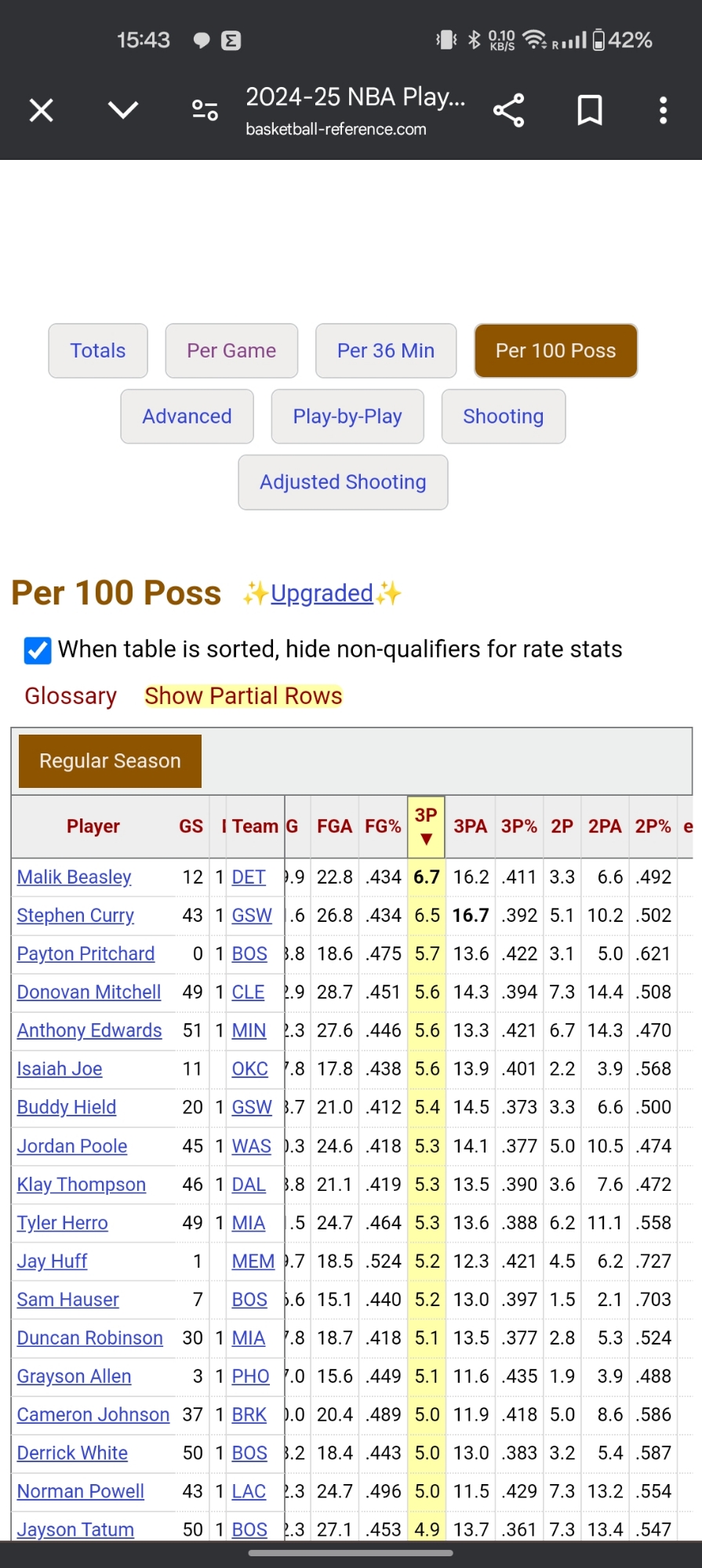Switch to the Totals stats view
This screenshot has width=702, height=1568.
coord(98,350)
